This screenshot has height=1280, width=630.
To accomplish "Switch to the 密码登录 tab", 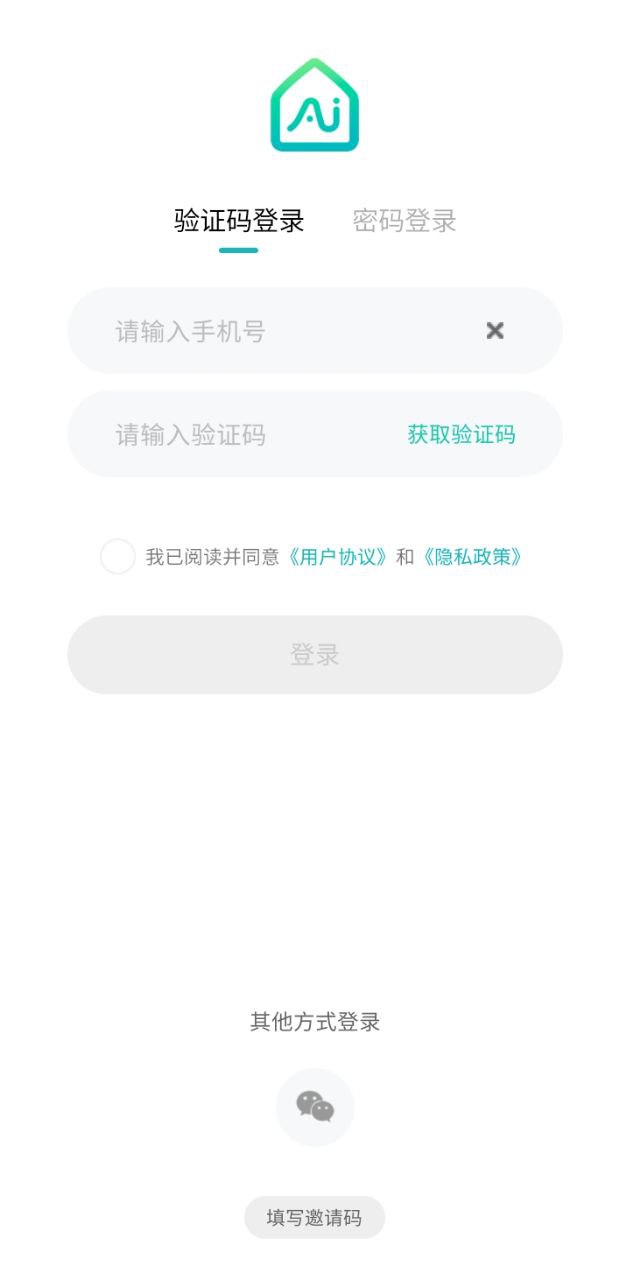I will coord(404,221).
